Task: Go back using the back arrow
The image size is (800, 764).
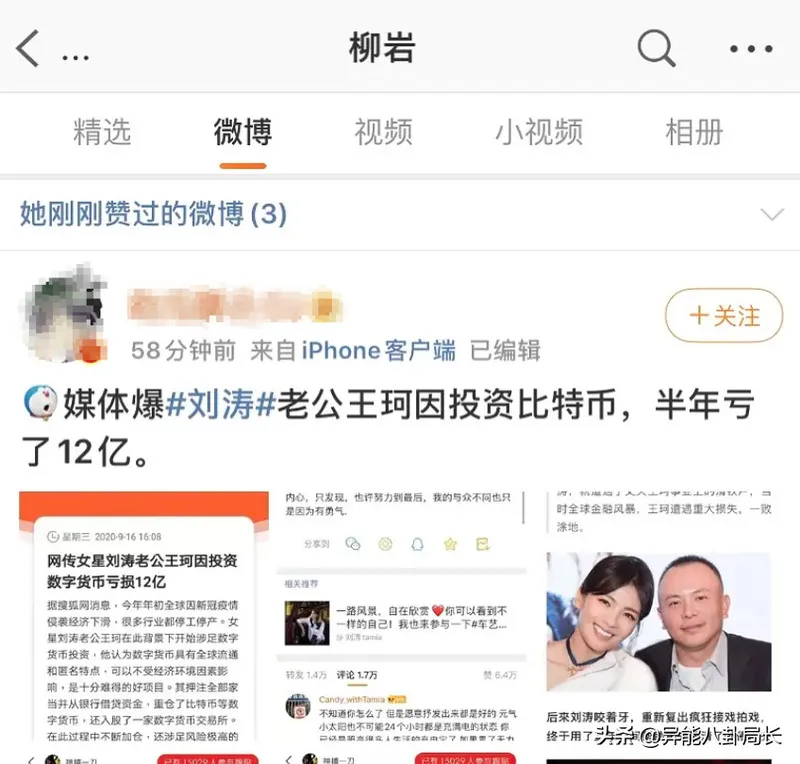Action: pyautogui.click(x=29, y=47)
